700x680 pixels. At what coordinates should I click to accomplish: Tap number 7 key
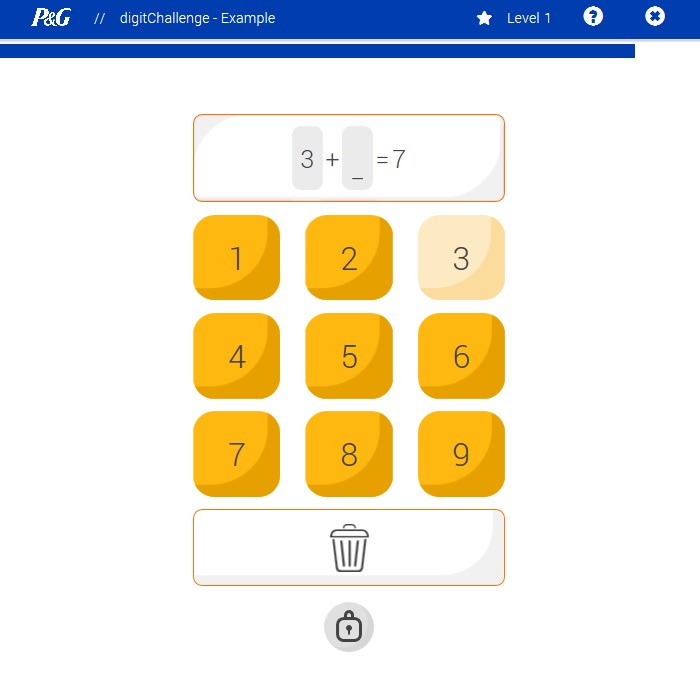pos(236,454)
